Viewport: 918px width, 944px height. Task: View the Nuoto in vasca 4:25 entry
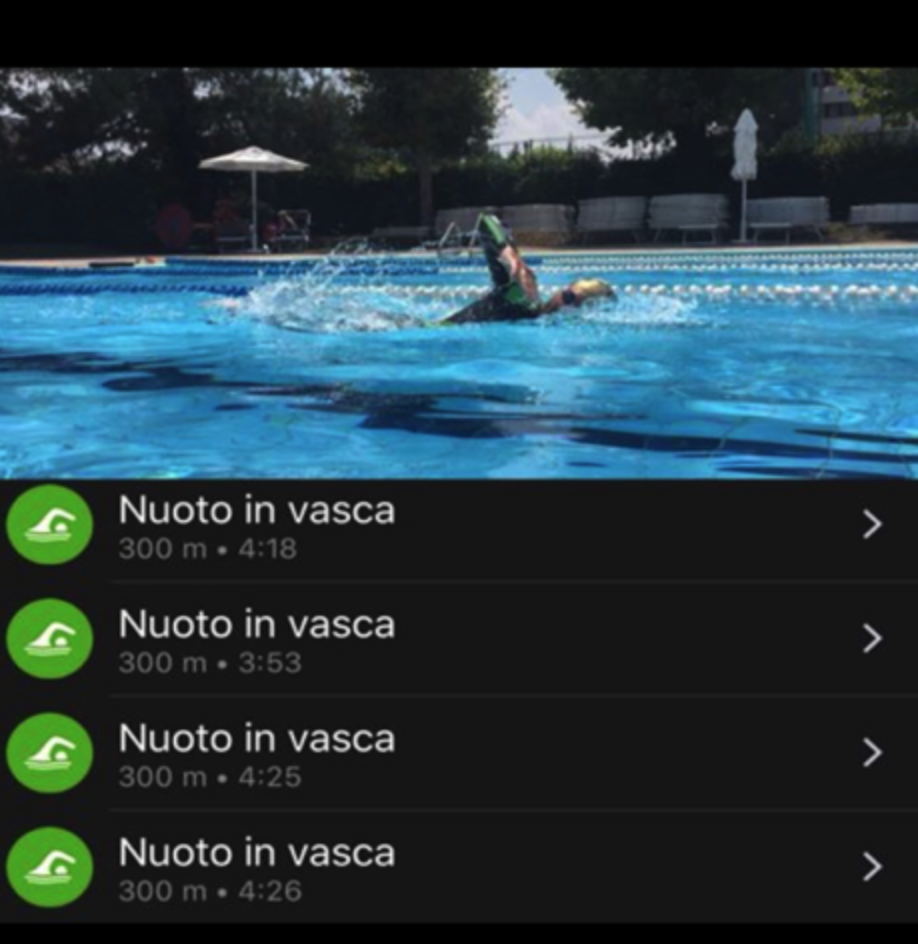[458, 753]
